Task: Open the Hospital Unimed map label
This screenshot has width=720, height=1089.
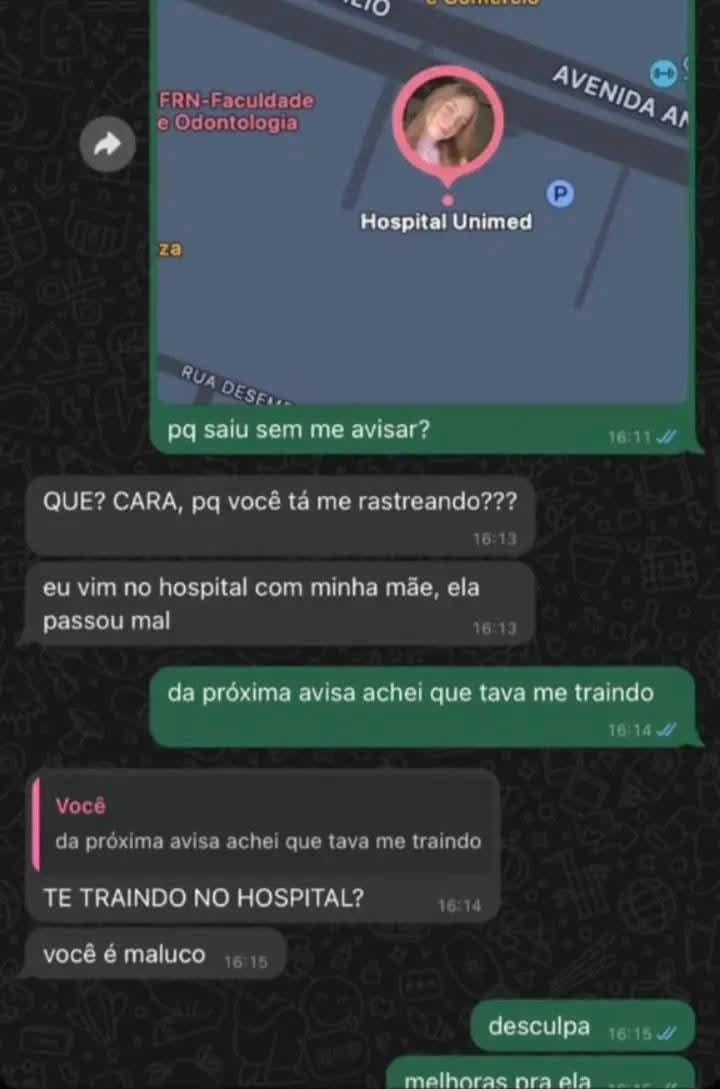Action: (446, 222)
